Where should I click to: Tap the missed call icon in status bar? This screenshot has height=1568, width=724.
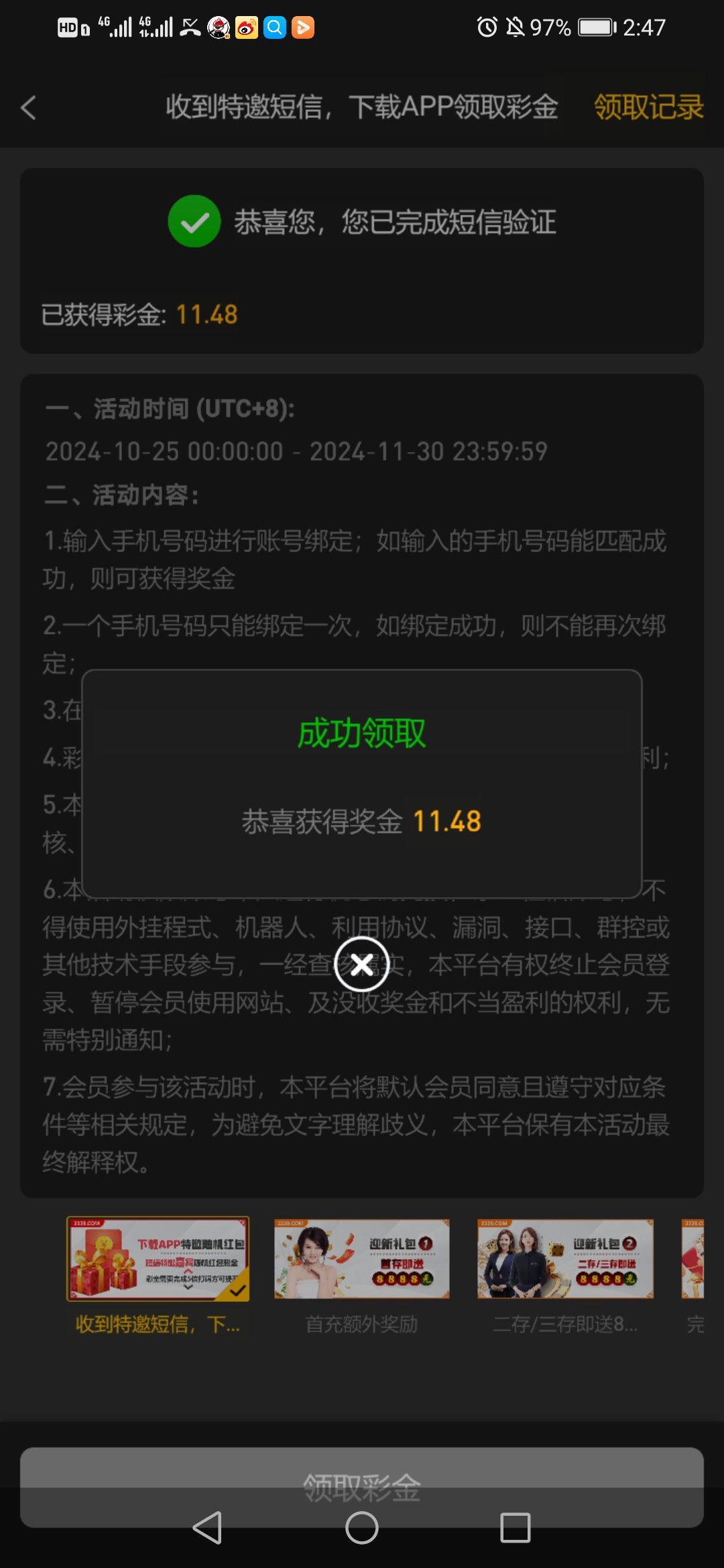(190, 27)
